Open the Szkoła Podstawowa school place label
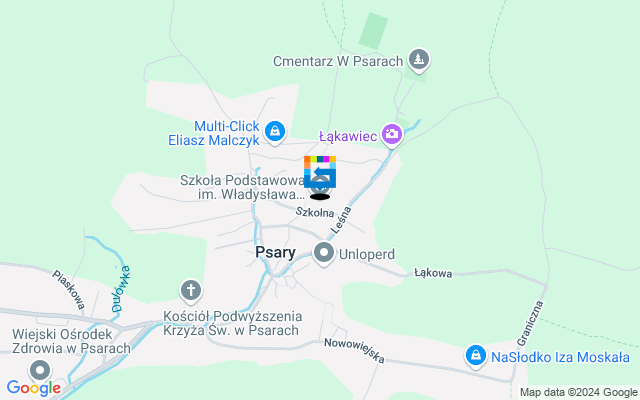The image size is (640, 400). pyautogui.click(x=241, y=187)
